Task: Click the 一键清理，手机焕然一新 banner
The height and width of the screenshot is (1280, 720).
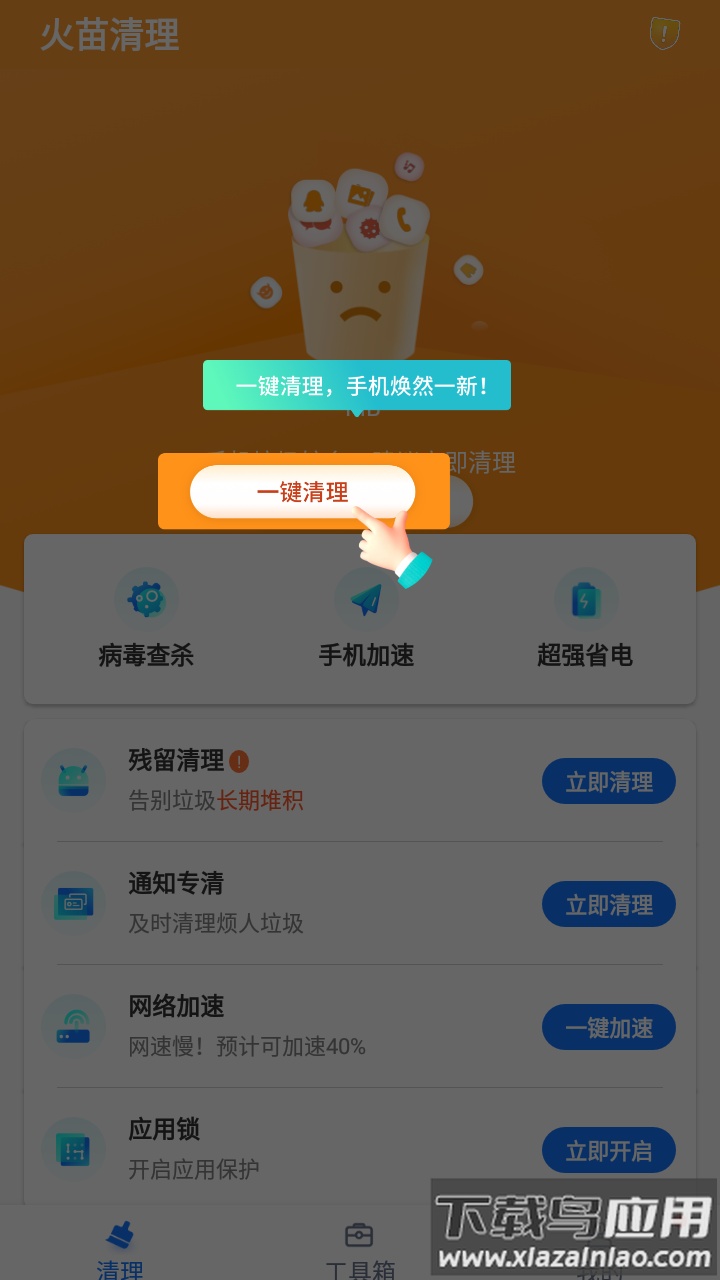Action: coord(358,384)
